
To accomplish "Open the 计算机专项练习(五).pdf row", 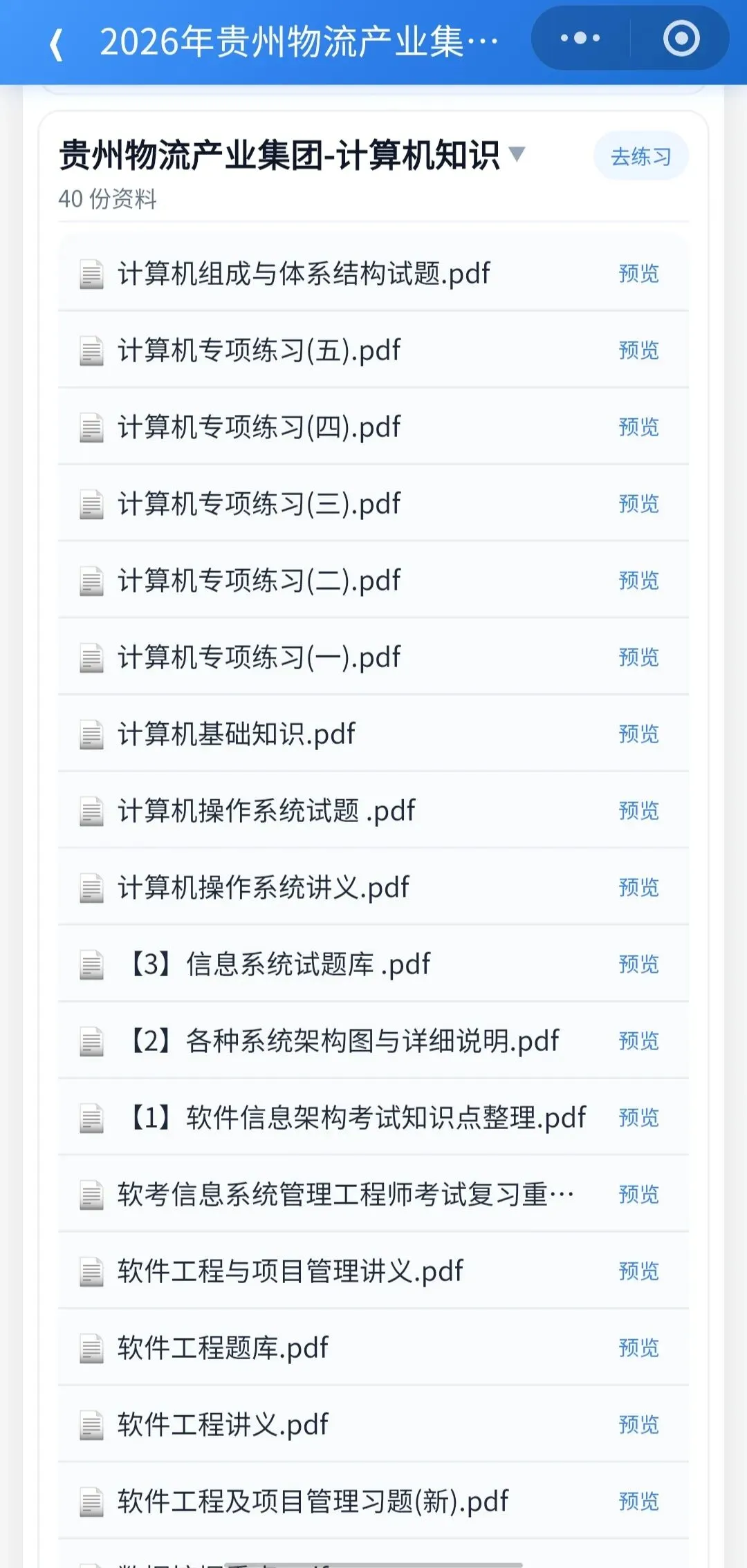I will [373, 350].
